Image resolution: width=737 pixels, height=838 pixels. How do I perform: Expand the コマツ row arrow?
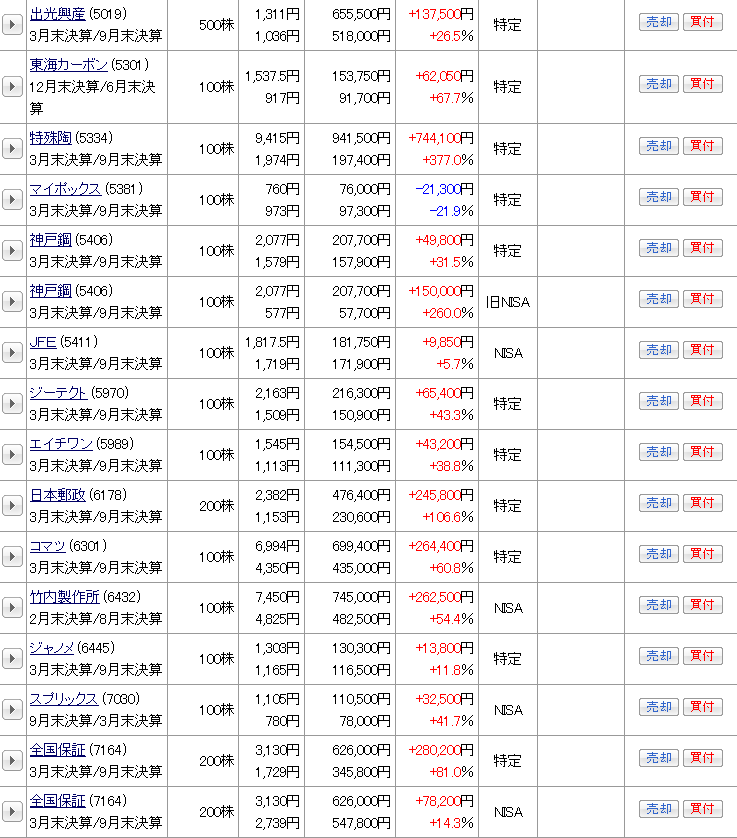coord(12,557)
